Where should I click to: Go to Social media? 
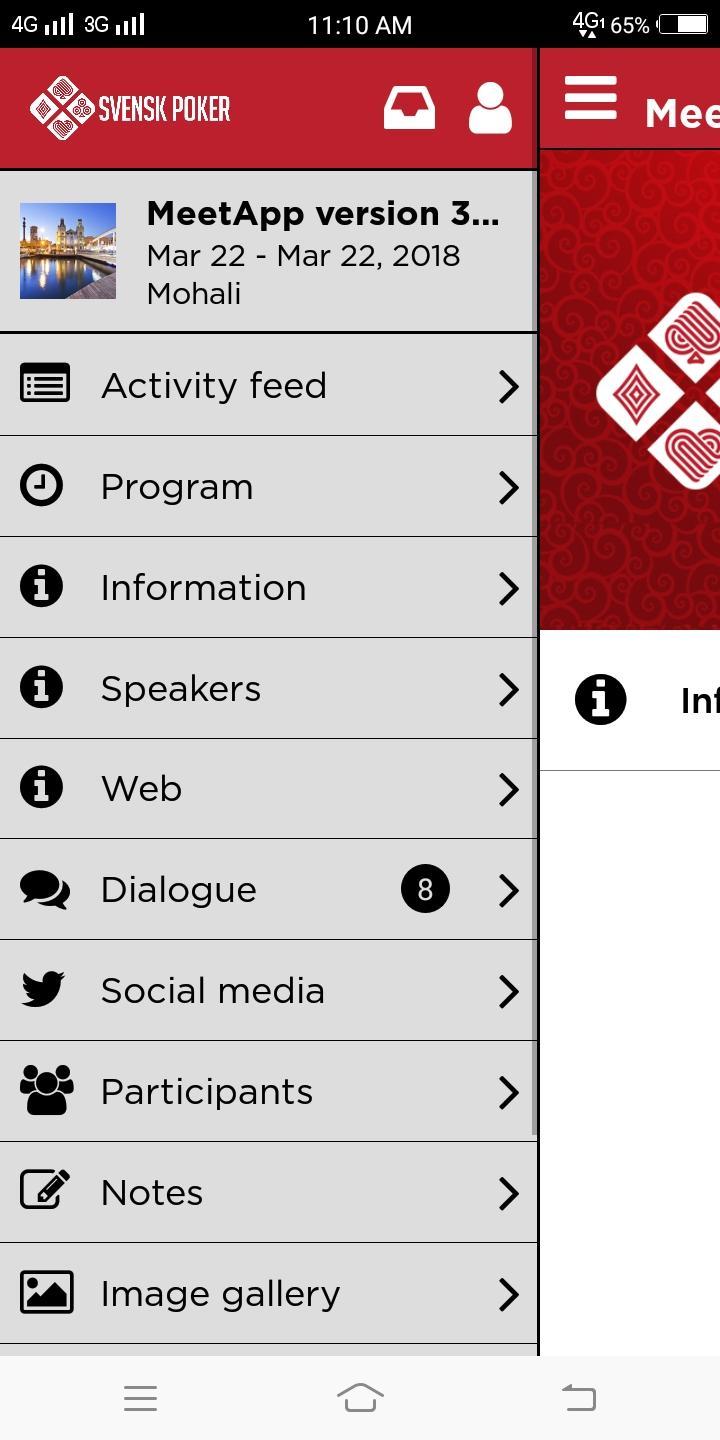pos(268,991)
